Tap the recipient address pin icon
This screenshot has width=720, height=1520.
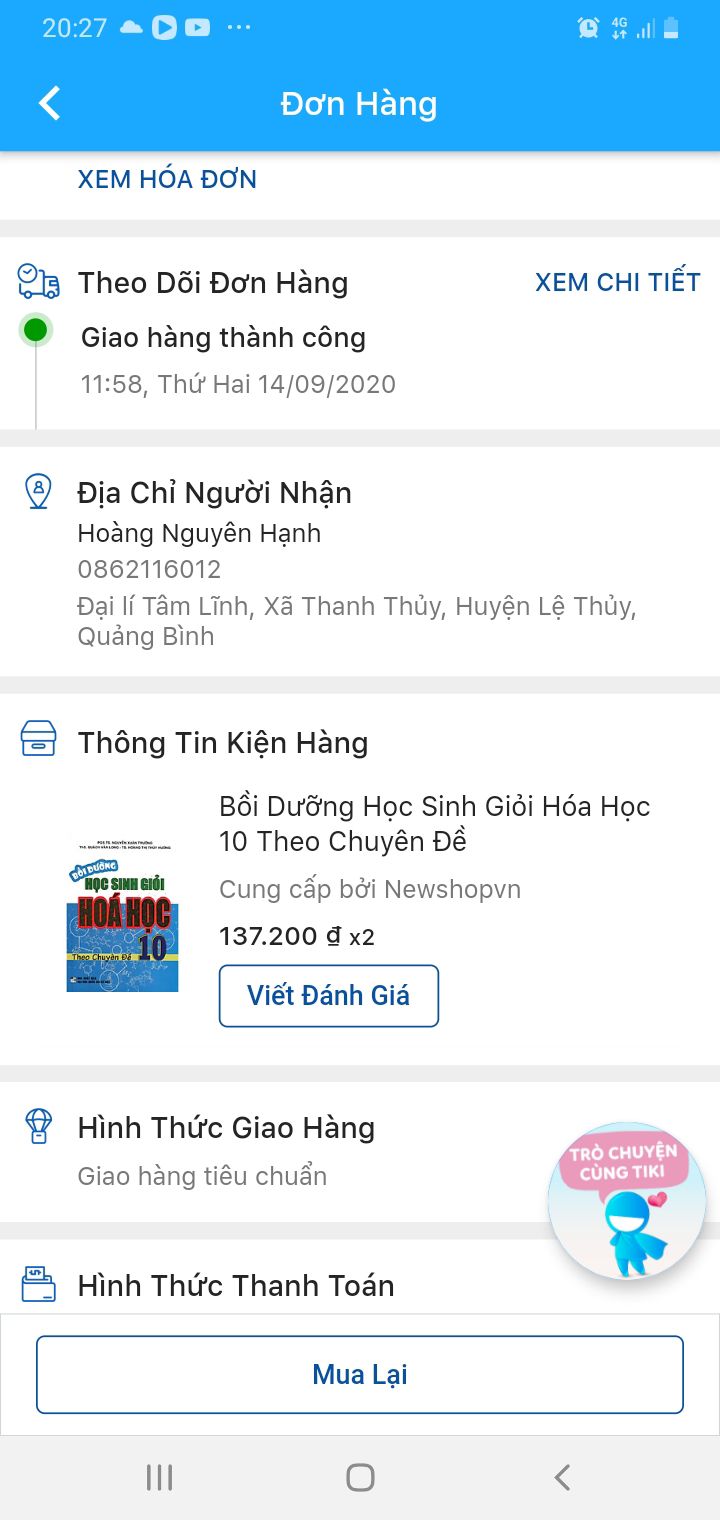pos(37,492)
